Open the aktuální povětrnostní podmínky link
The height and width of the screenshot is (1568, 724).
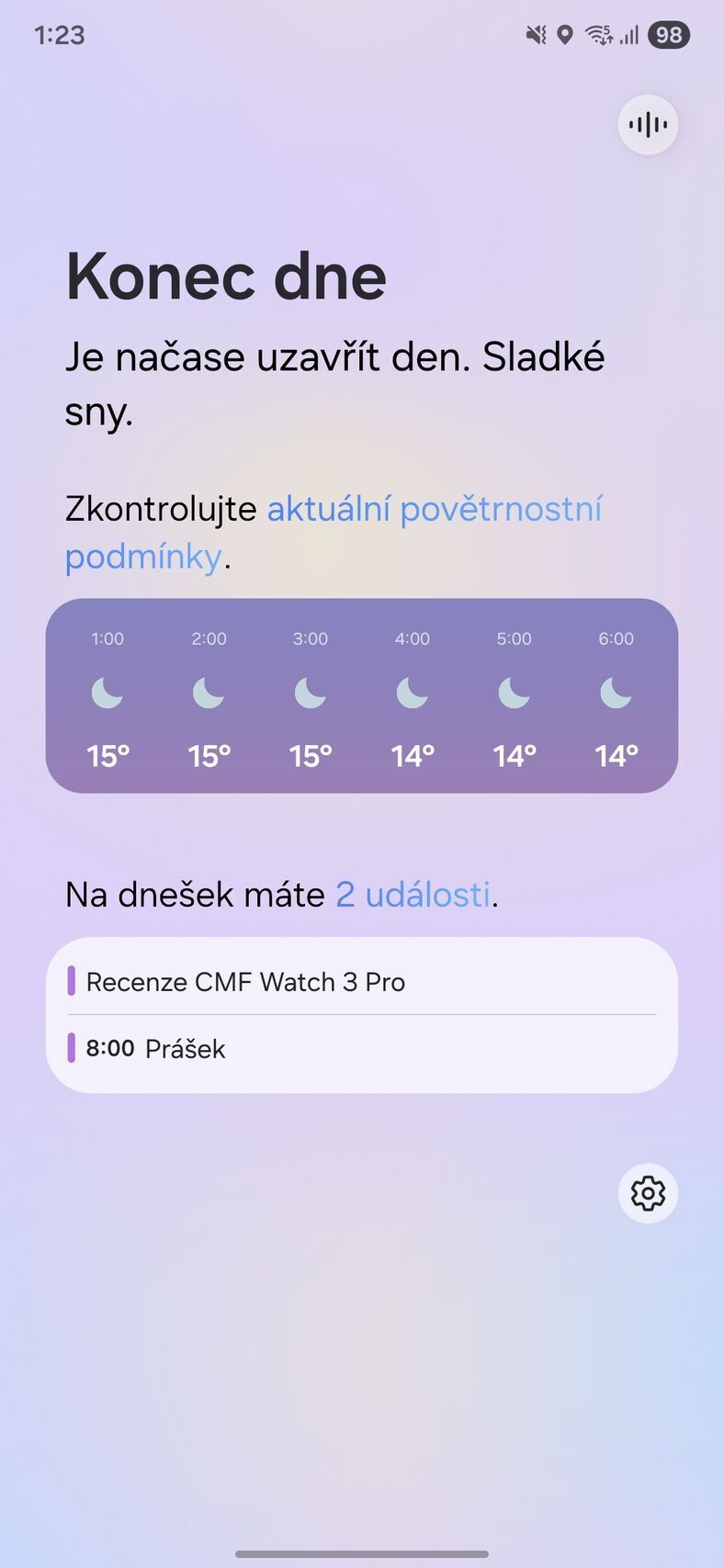(434, 509)
